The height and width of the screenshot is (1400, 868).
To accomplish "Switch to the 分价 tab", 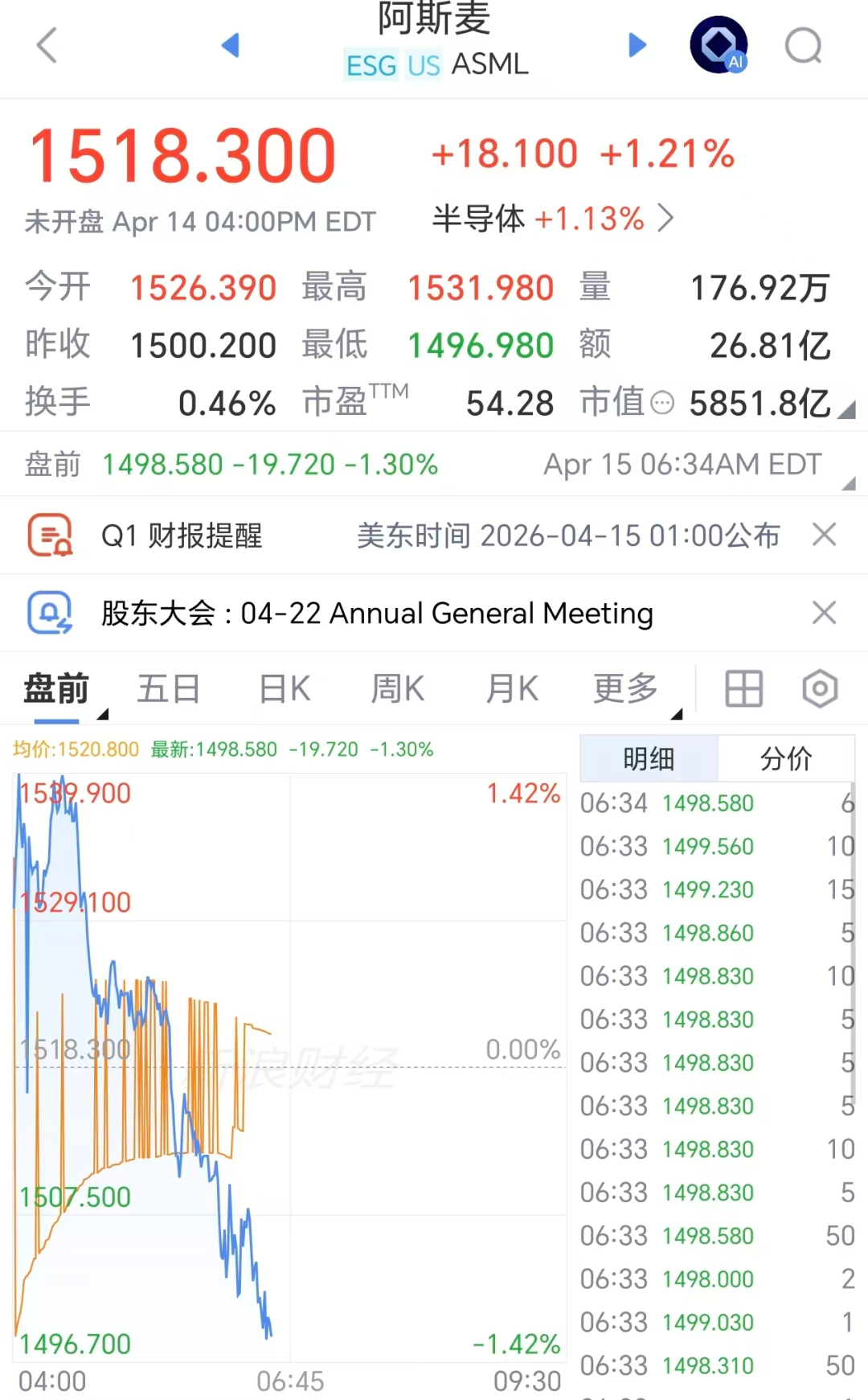I will [x=785, y=758].
